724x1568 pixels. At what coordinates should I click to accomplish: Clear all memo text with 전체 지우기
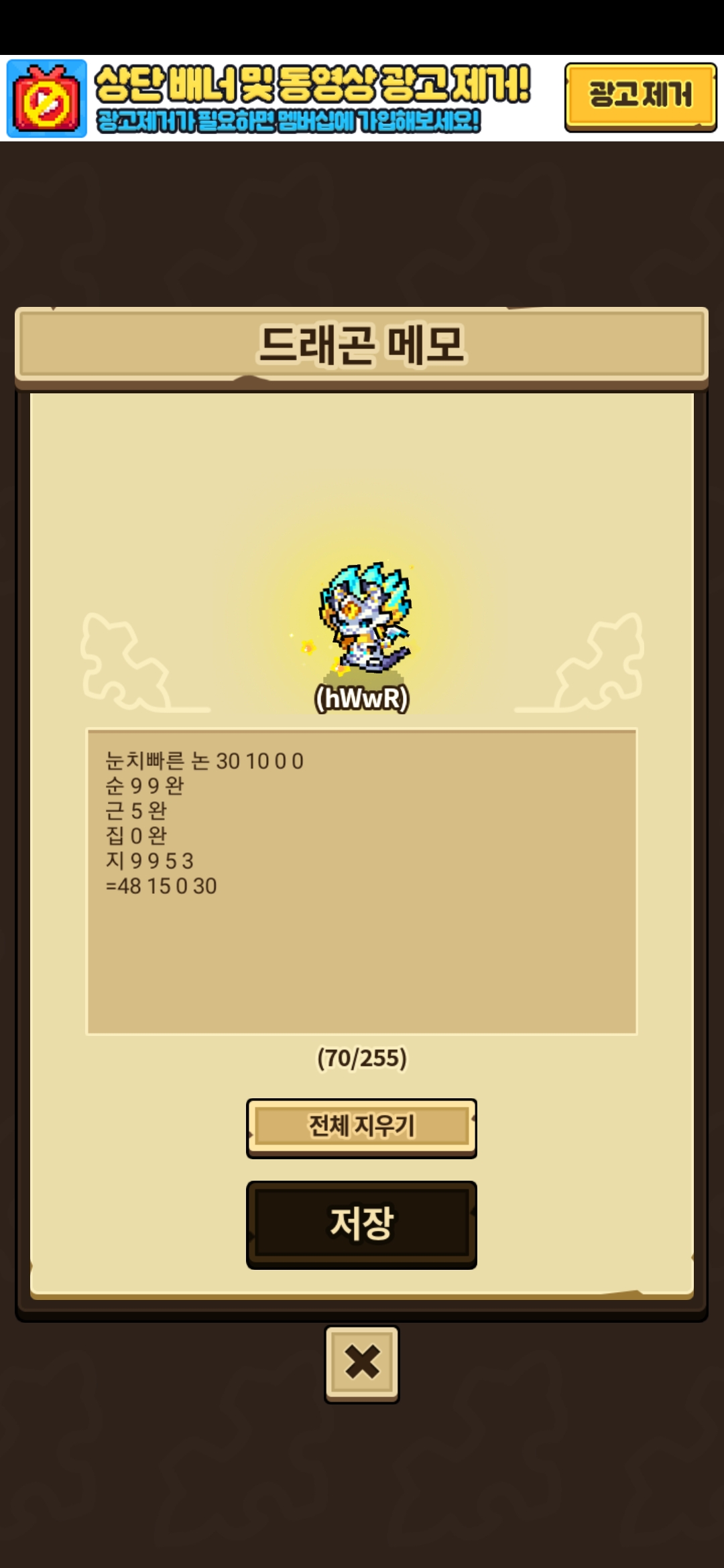361,1126
